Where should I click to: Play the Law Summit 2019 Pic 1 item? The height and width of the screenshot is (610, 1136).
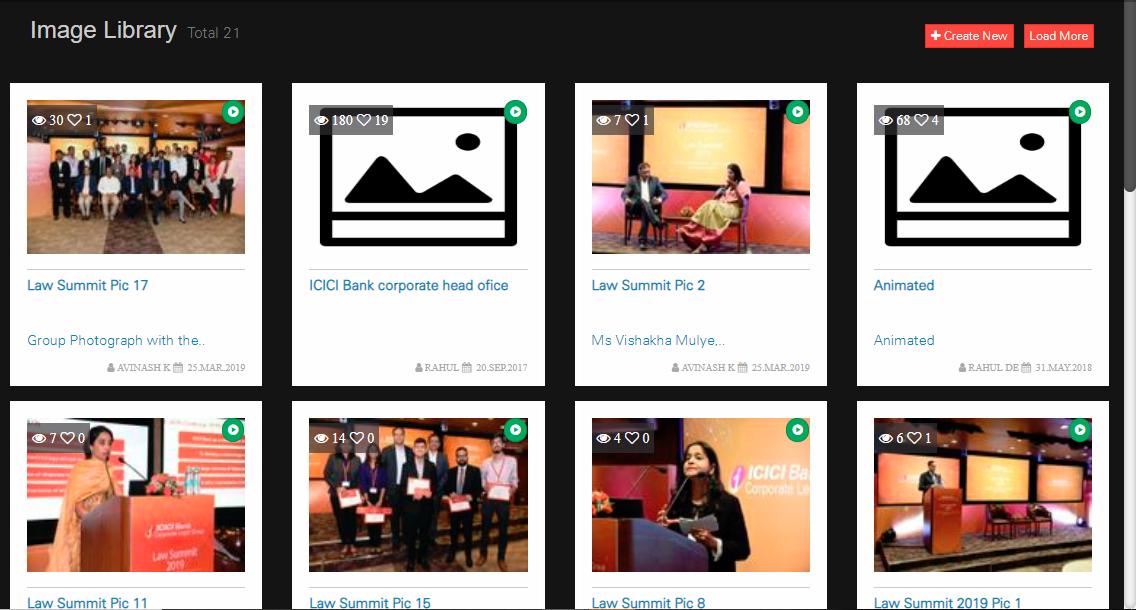tap(1079, 430)
